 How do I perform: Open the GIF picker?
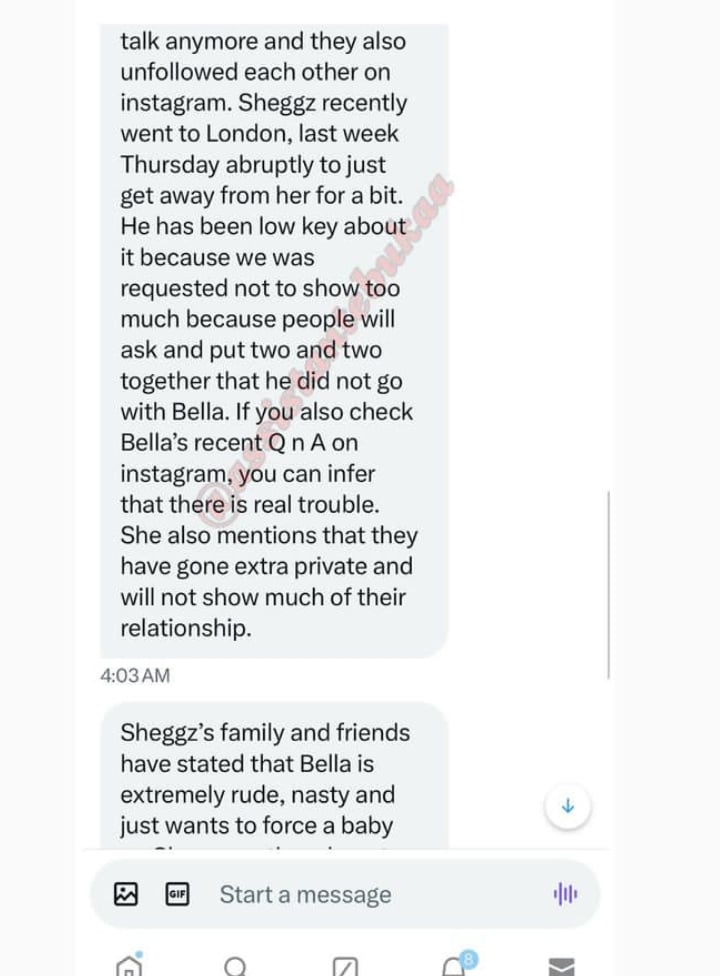pyautogui.click(x=177, y=894)
